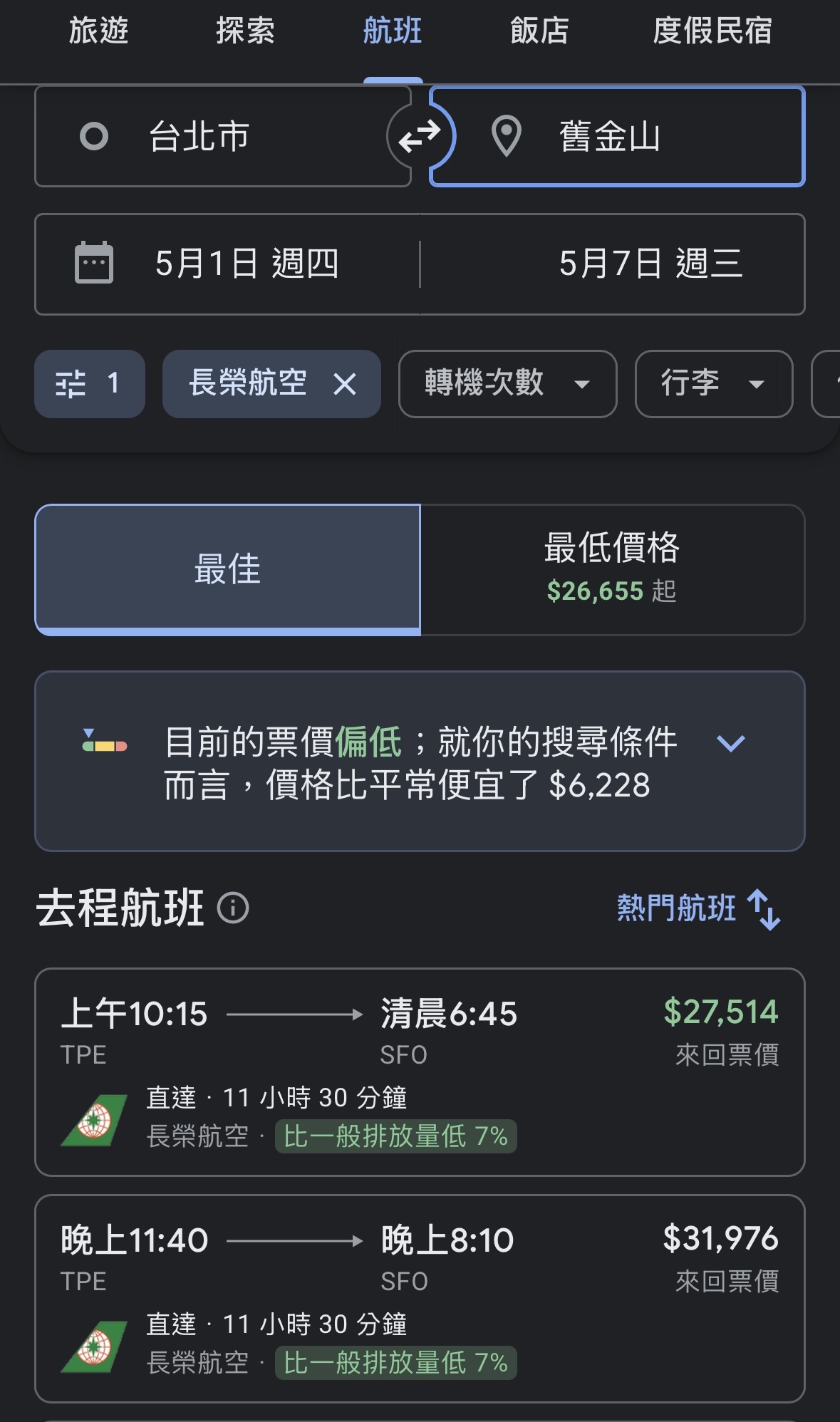
Task: Change the return date 5月7日
Action: [613, 264]
